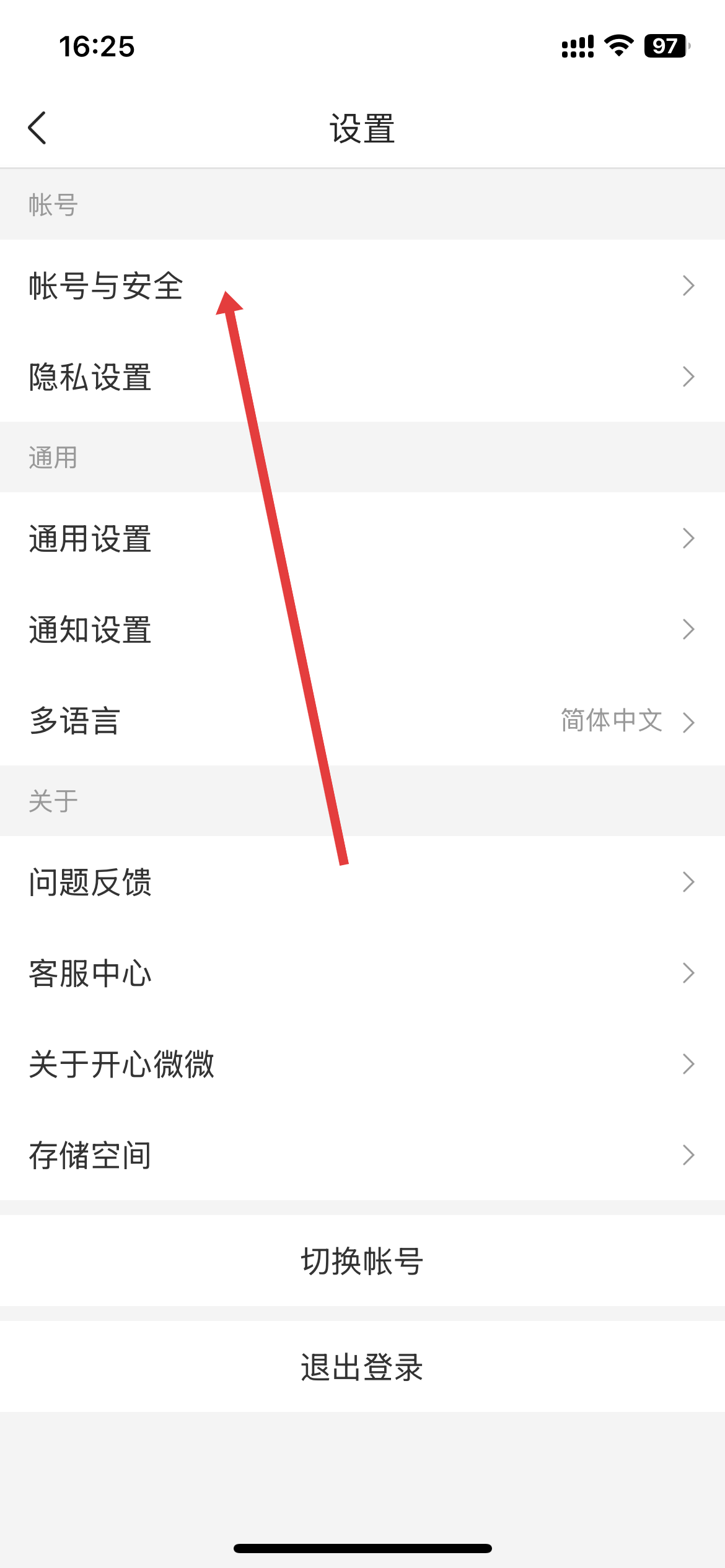The width and height of the screenshot is (725, 1568).
Task: Tap the 切换帐号 button
Action: coord(362,1261)
